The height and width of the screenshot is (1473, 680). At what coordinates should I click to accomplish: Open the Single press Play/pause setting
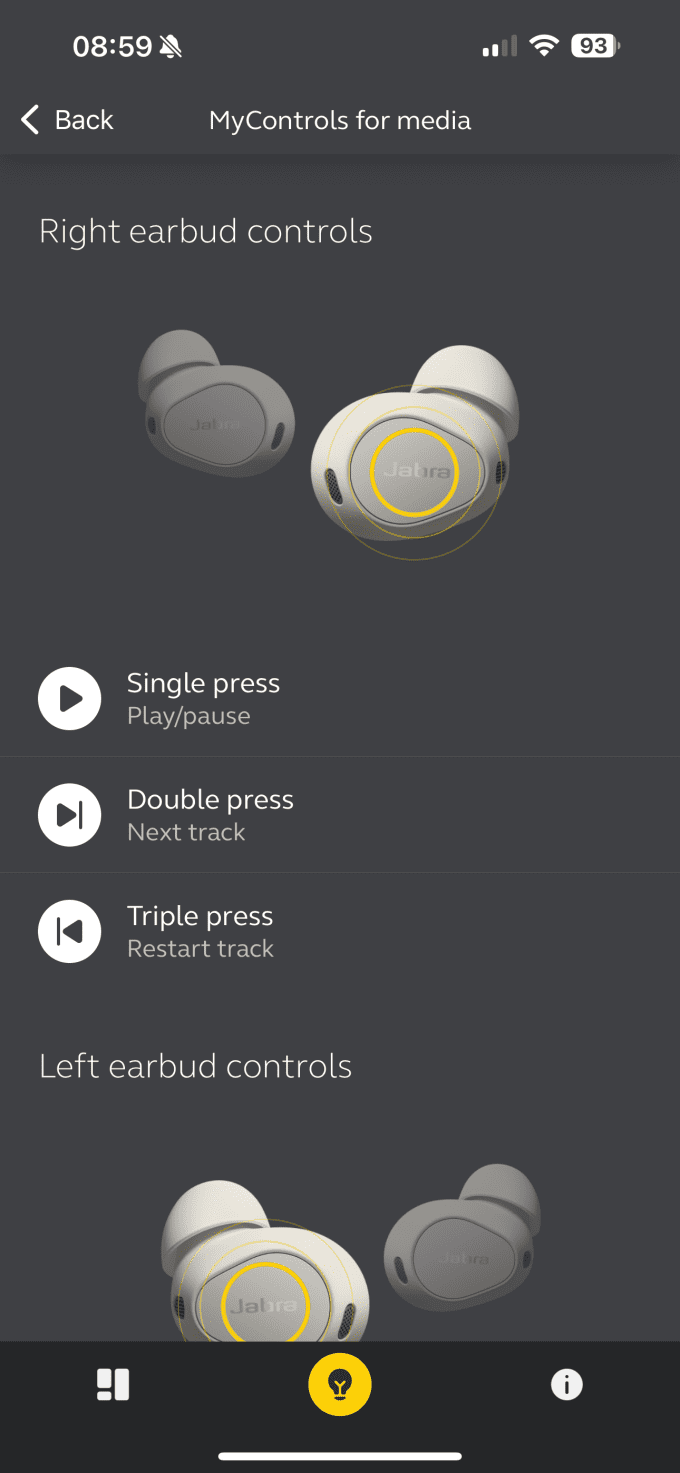[x=340, y=699]
